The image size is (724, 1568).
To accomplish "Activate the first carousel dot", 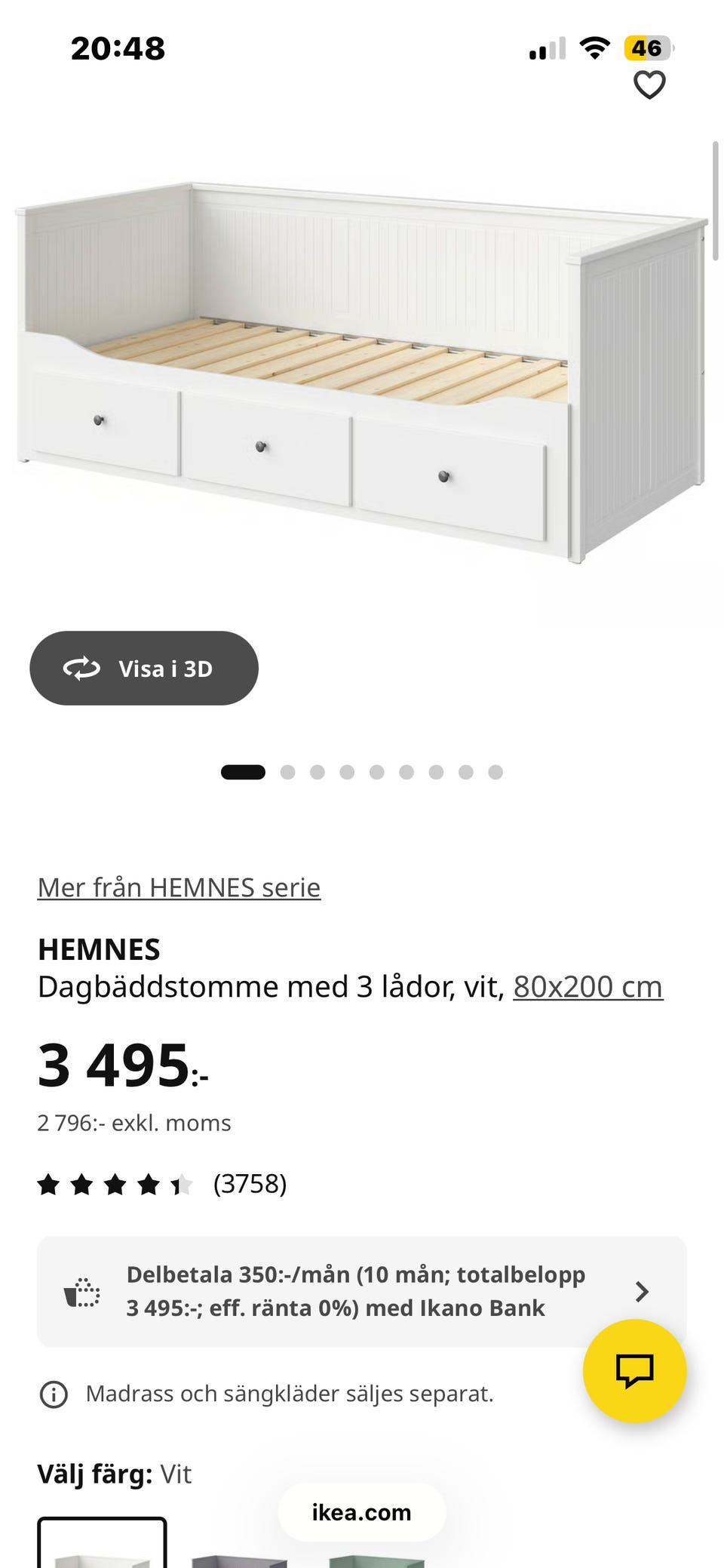I will (244, 772).
